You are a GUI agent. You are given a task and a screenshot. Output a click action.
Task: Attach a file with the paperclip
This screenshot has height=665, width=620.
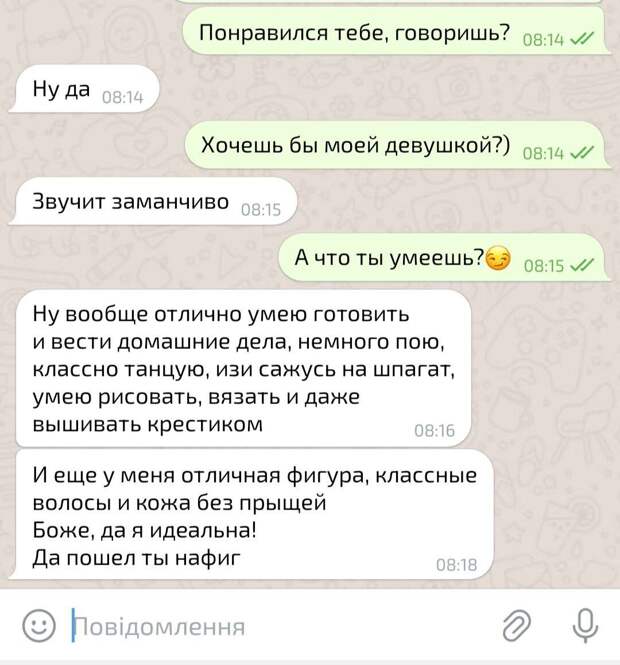[516, 626]
